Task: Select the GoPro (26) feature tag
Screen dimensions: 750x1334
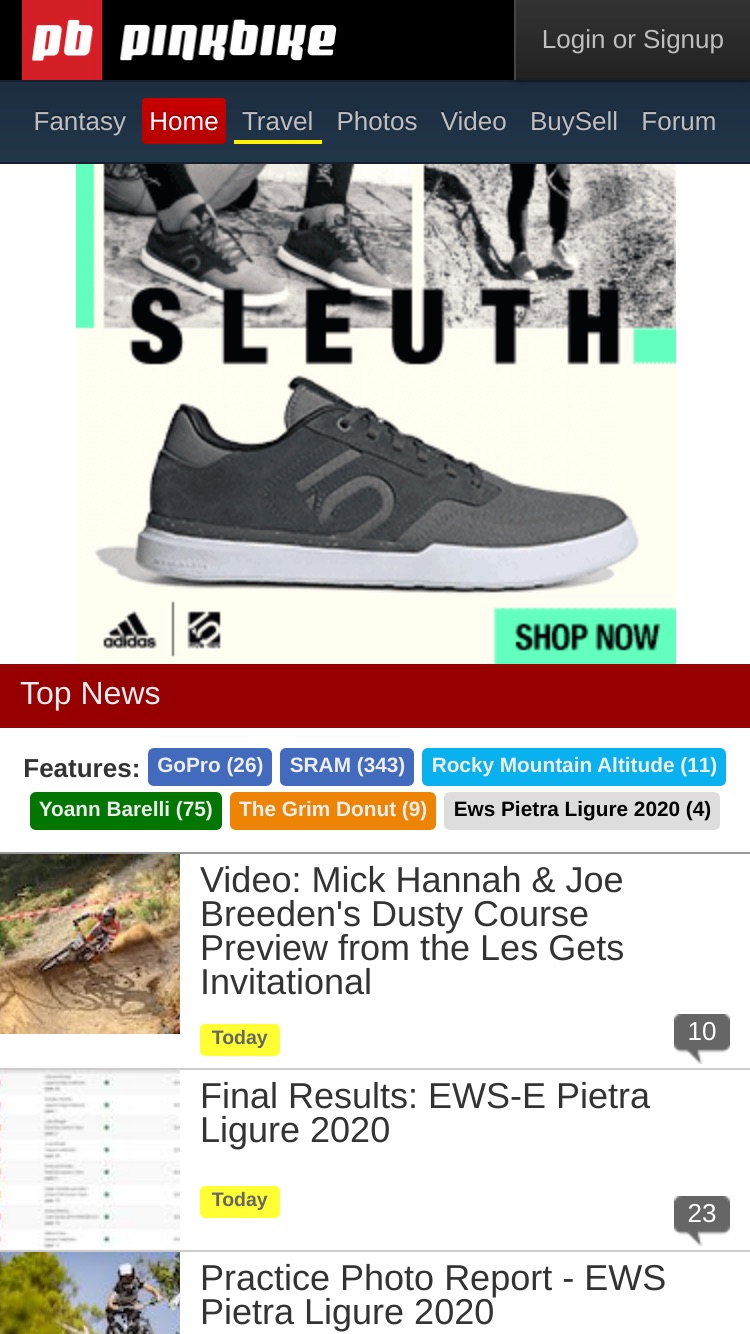Action: (210, 766)
